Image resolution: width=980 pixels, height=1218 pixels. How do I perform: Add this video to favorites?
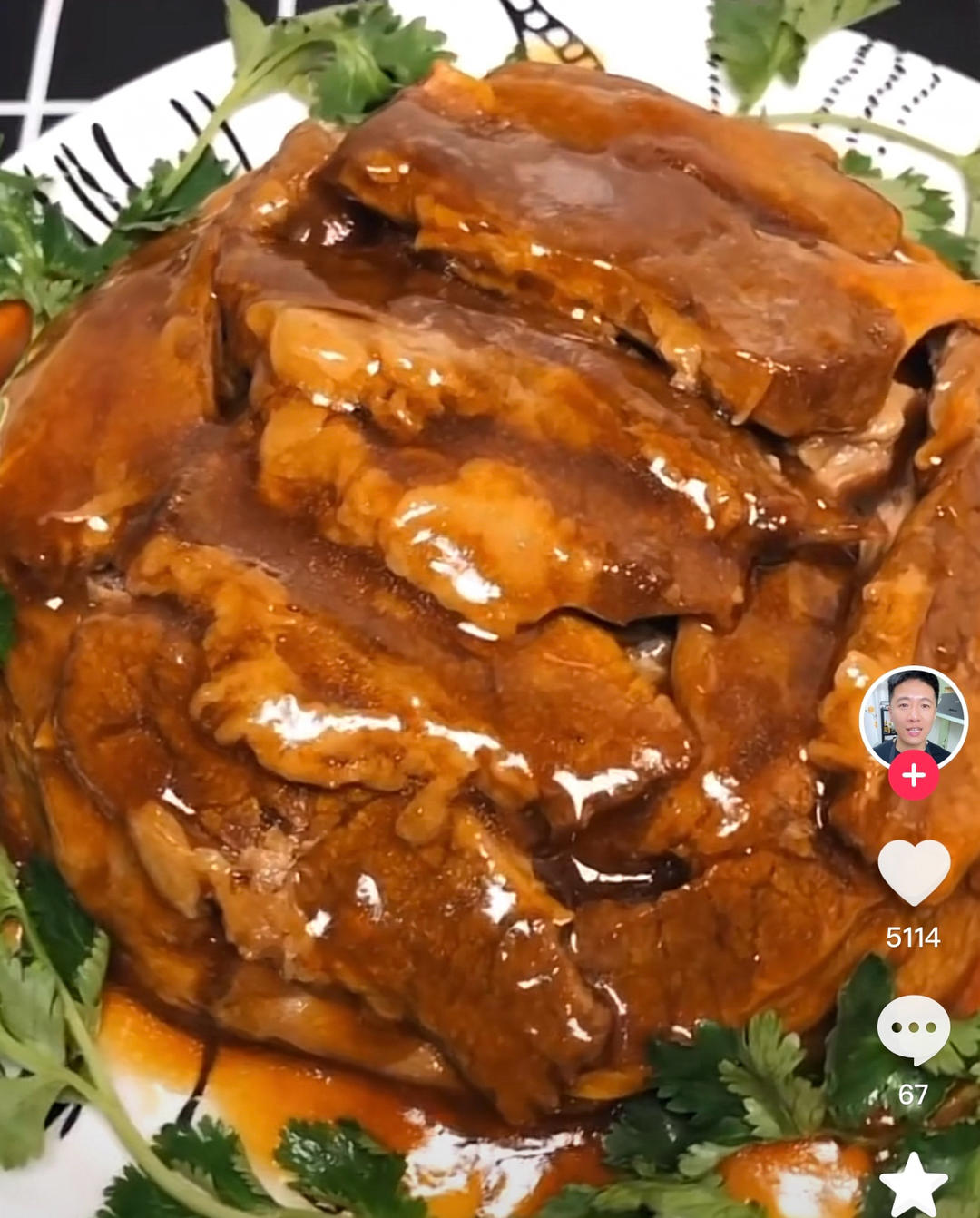click(x=914, y=1184)
